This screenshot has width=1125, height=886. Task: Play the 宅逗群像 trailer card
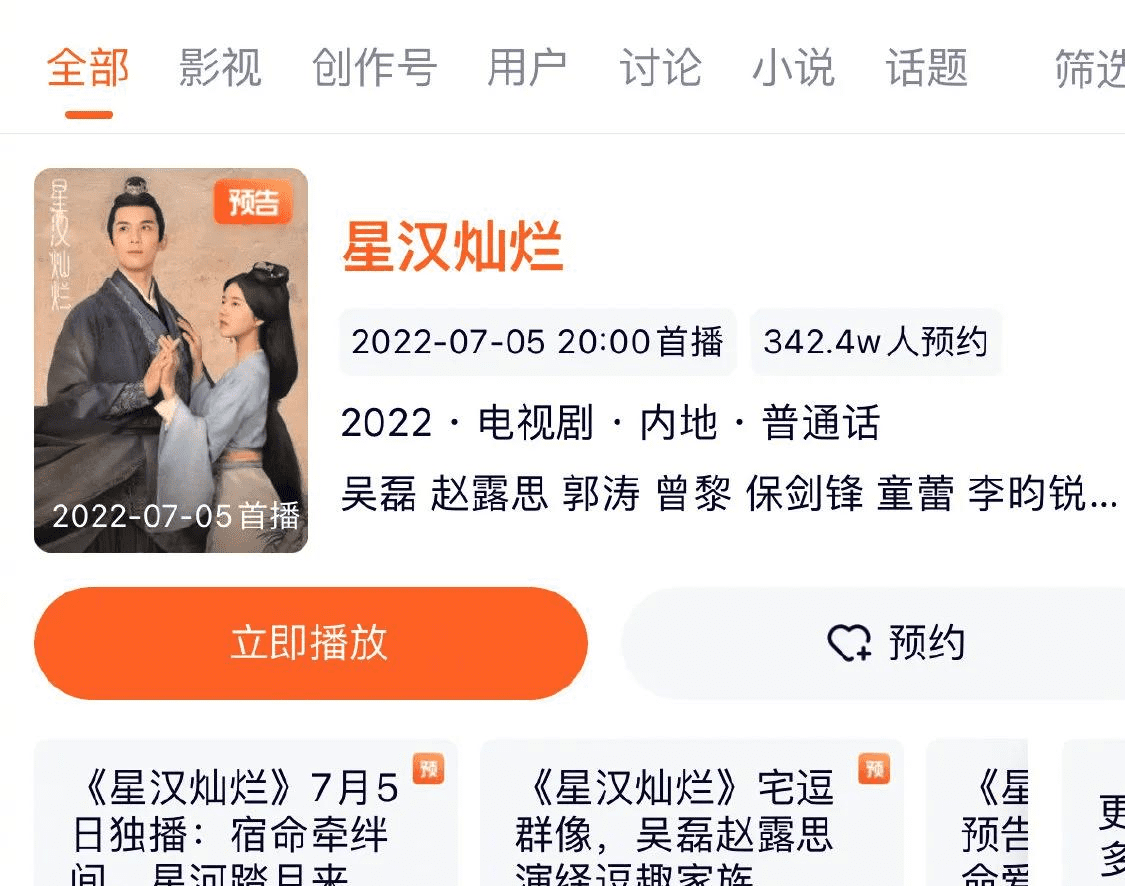pyautogui.click(x=691, y=815)
